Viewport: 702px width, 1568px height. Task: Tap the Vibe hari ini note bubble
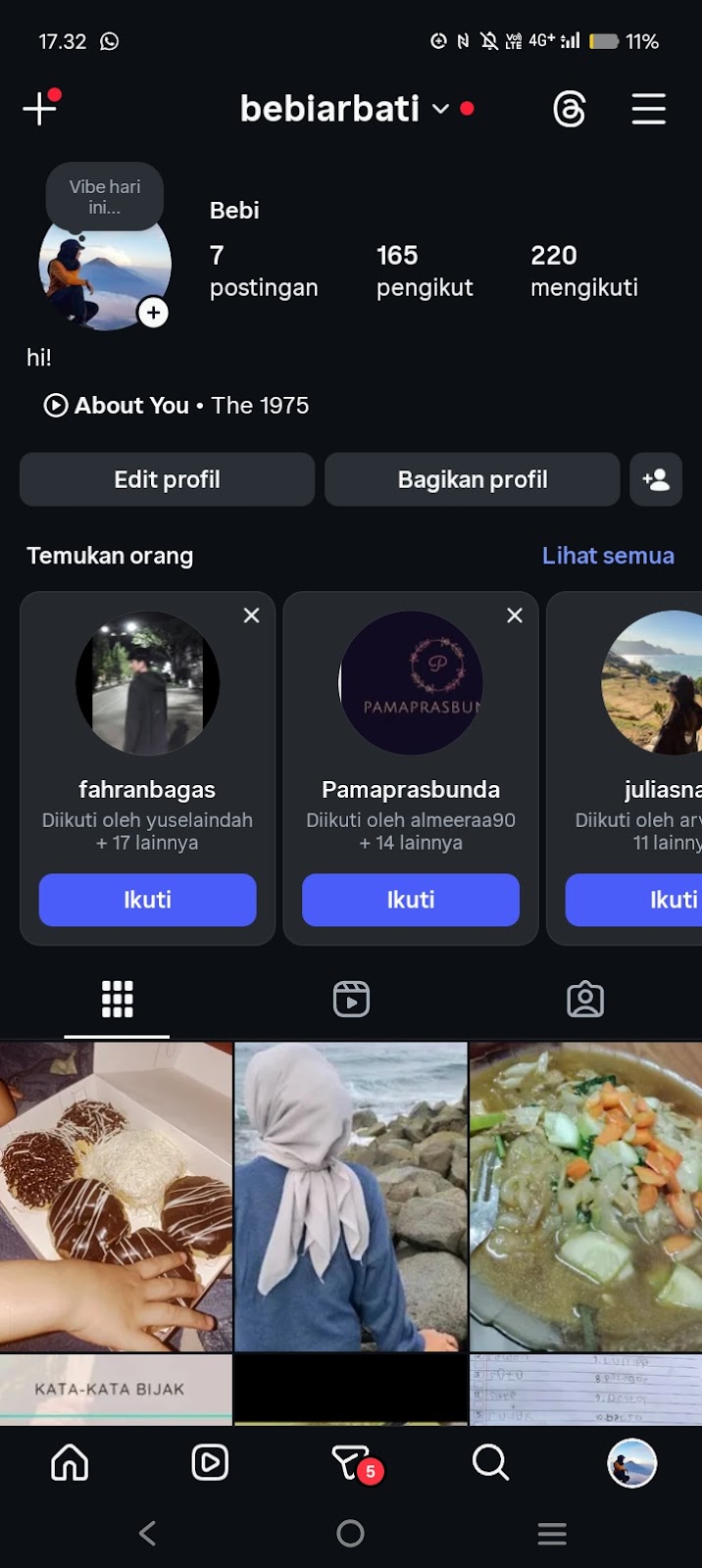click(x=105, y=197)
